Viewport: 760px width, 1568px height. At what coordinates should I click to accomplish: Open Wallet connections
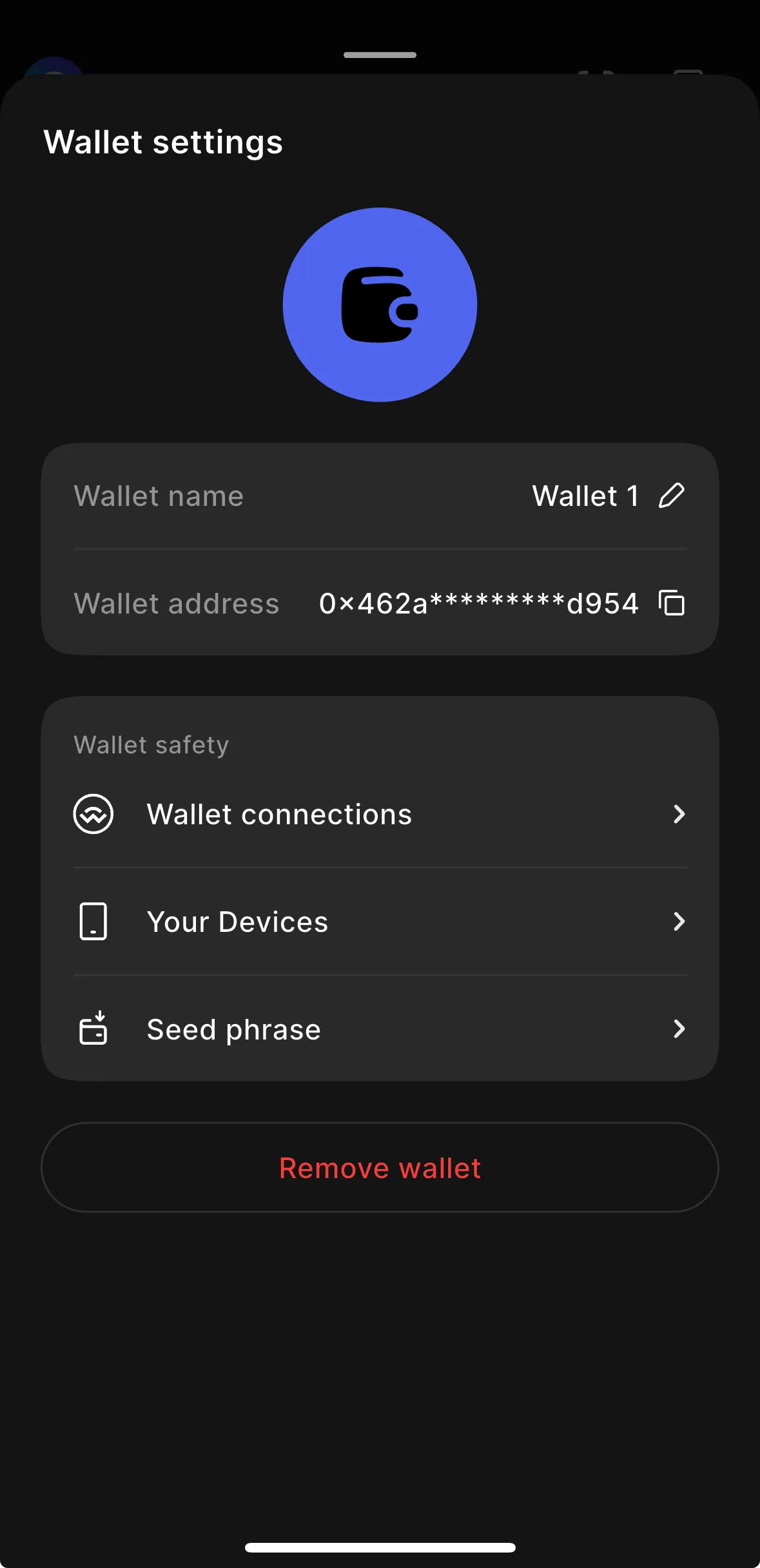(379, 814)
